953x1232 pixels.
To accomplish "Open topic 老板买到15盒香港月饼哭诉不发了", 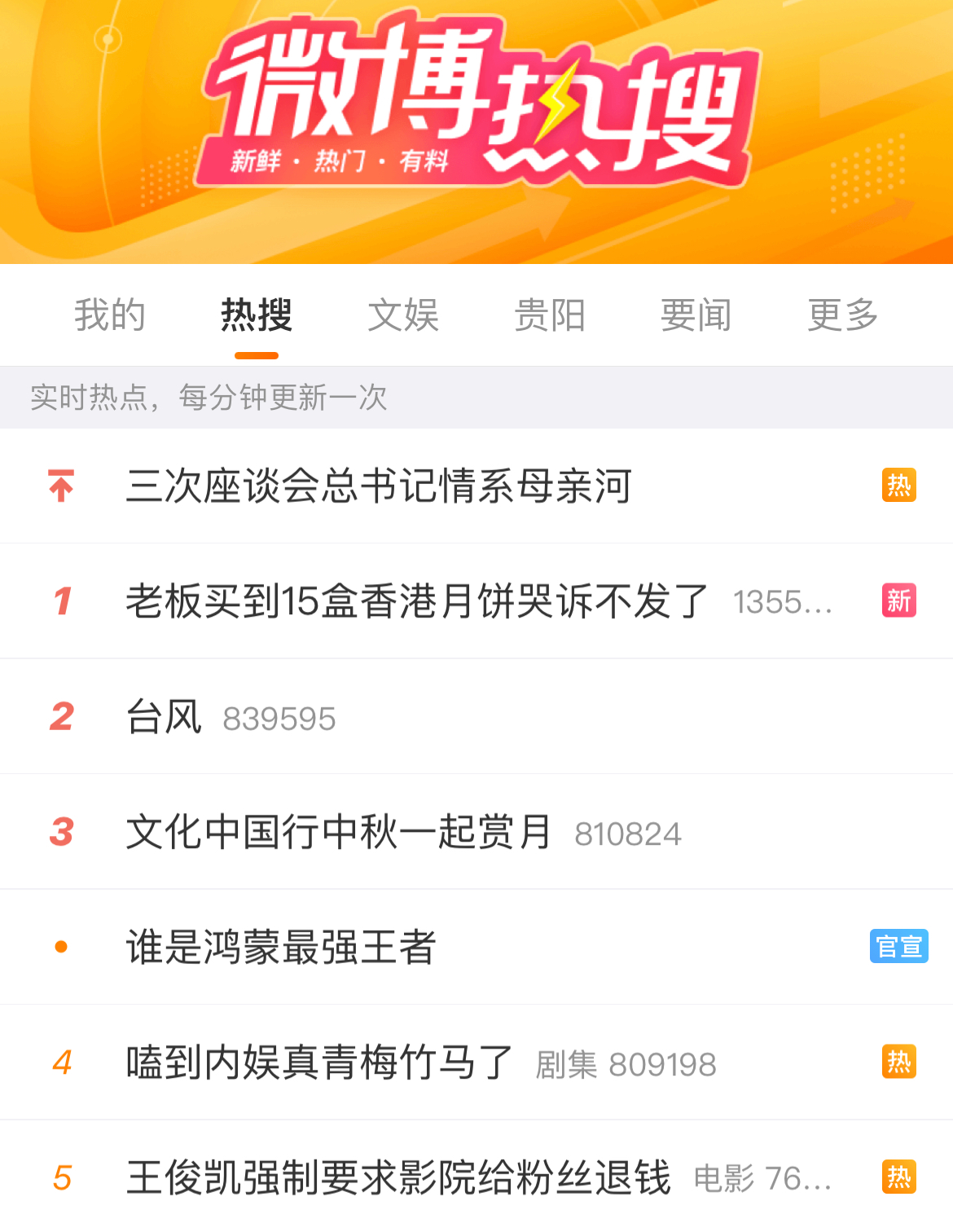I will [416, 601].
